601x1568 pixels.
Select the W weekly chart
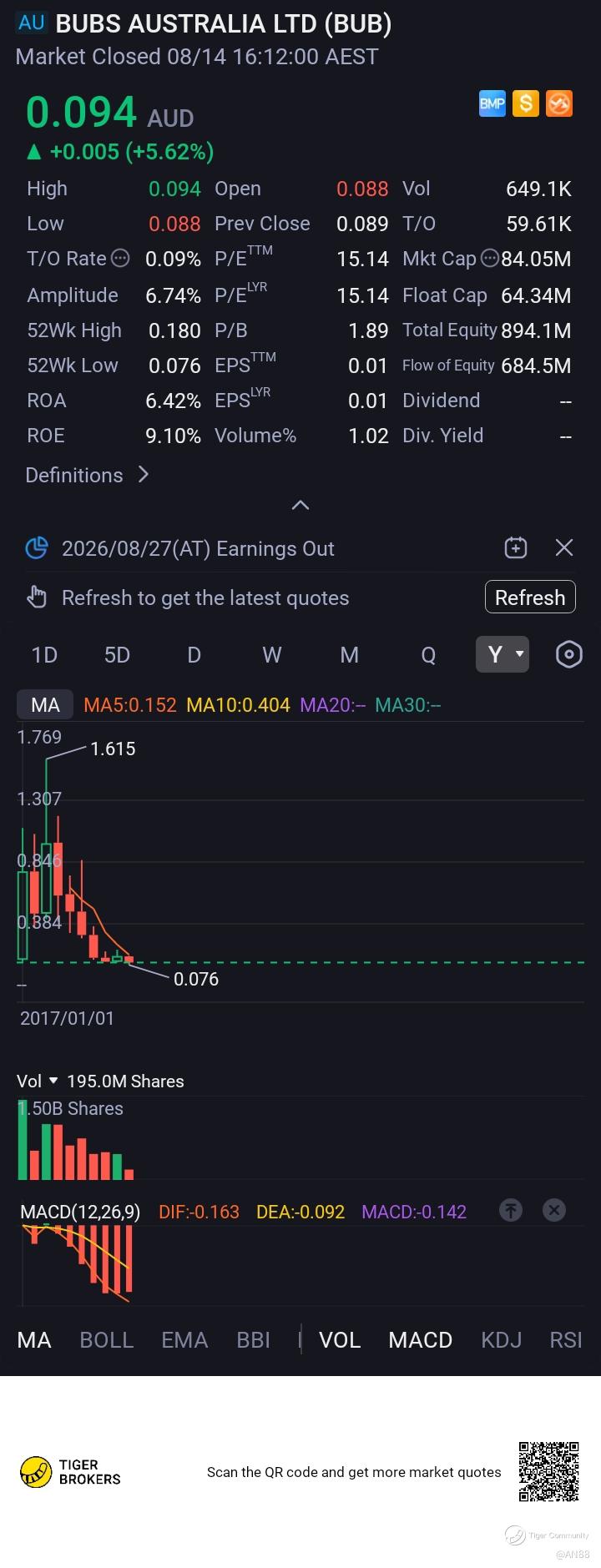pos(271,655)
